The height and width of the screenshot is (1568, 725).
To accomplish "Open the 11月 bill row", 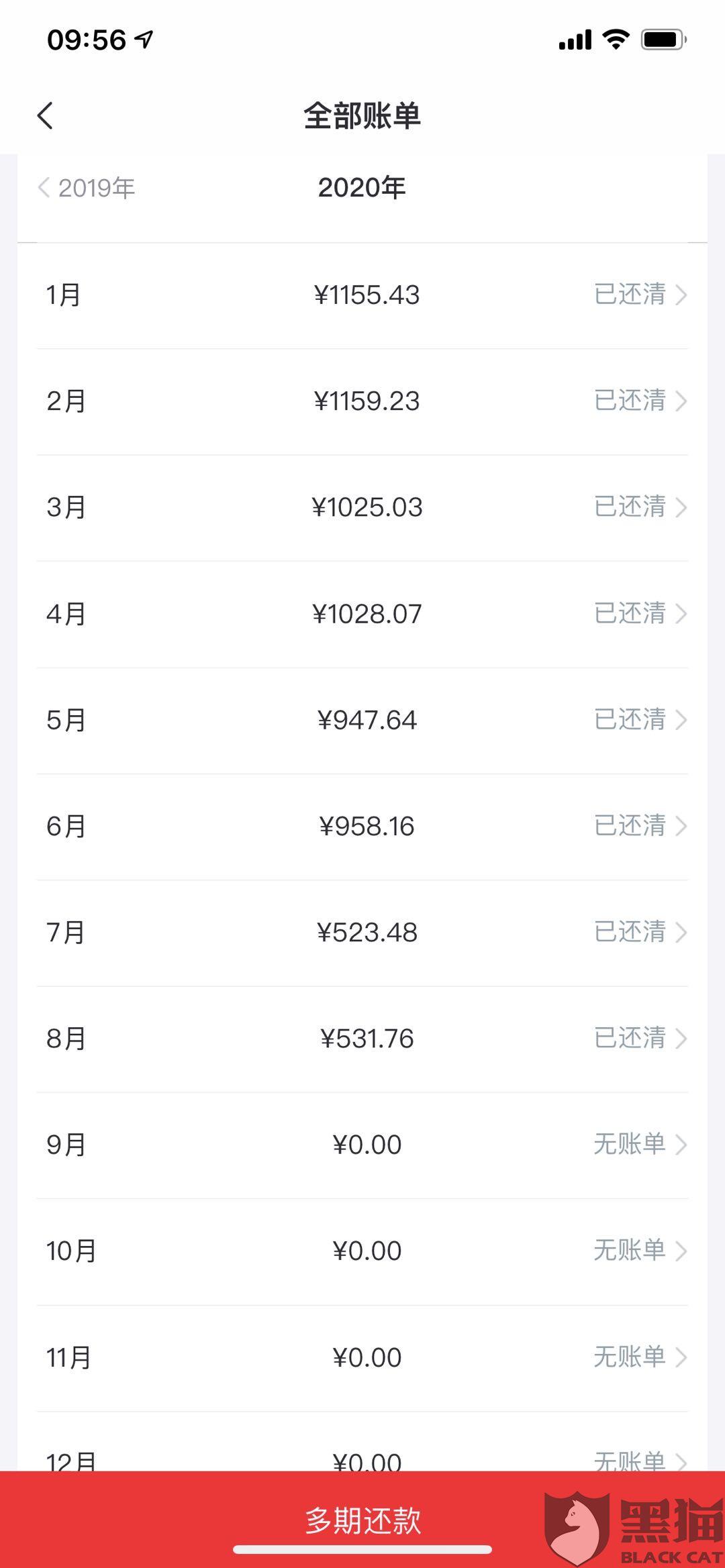I will click(x=362, y=1357).
